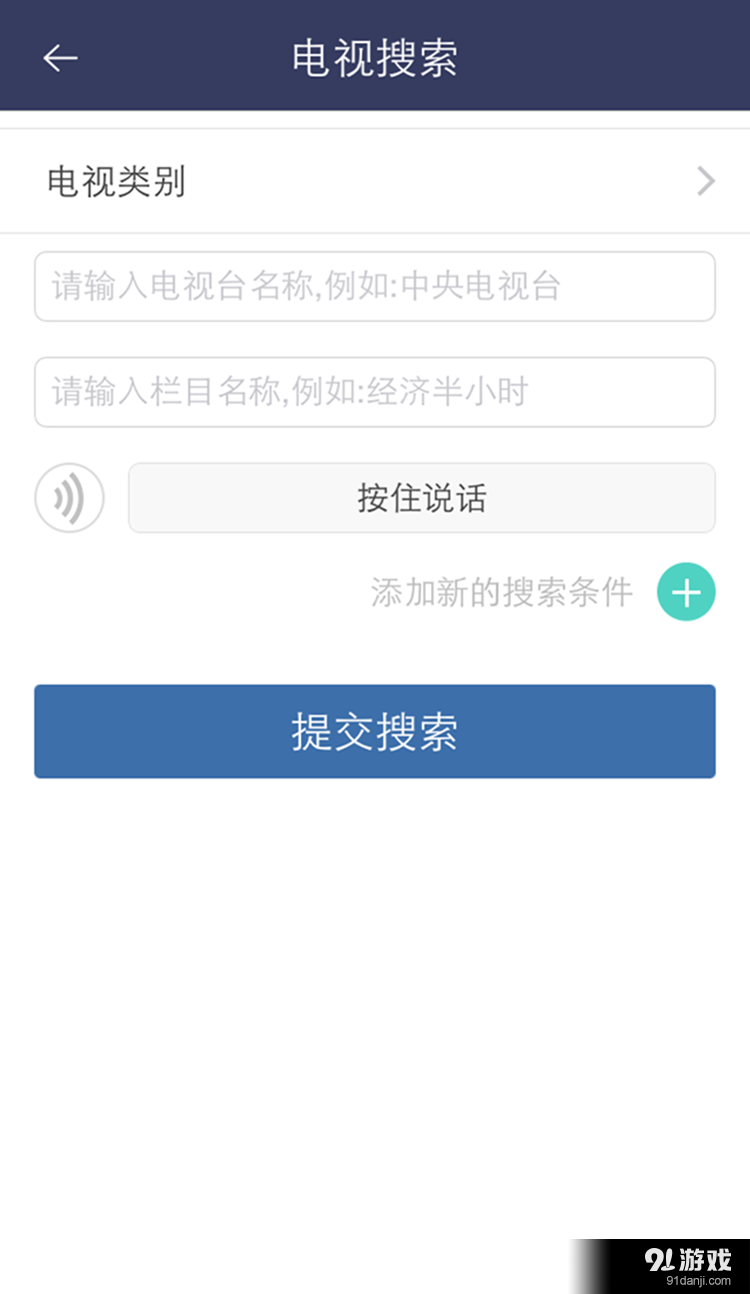Tap the microphone-style icon on the left
This screenshot has height=1294, width=750.
click(x=68, y=498)
